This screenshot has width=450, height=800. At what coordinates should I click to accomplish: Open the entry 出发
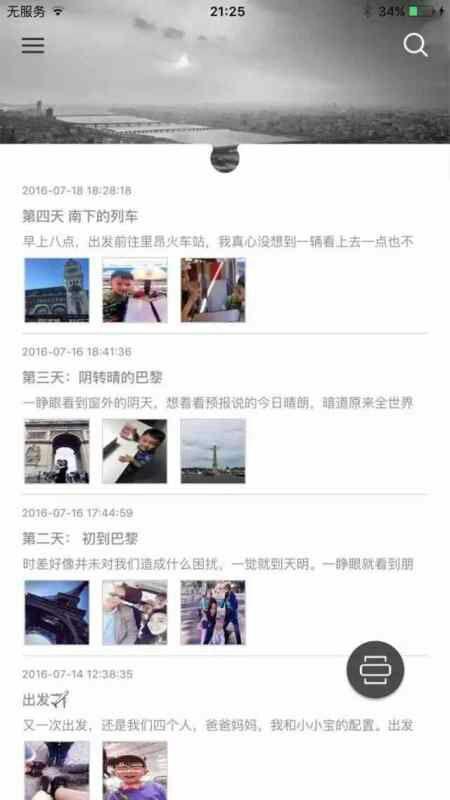click(45, 700)
